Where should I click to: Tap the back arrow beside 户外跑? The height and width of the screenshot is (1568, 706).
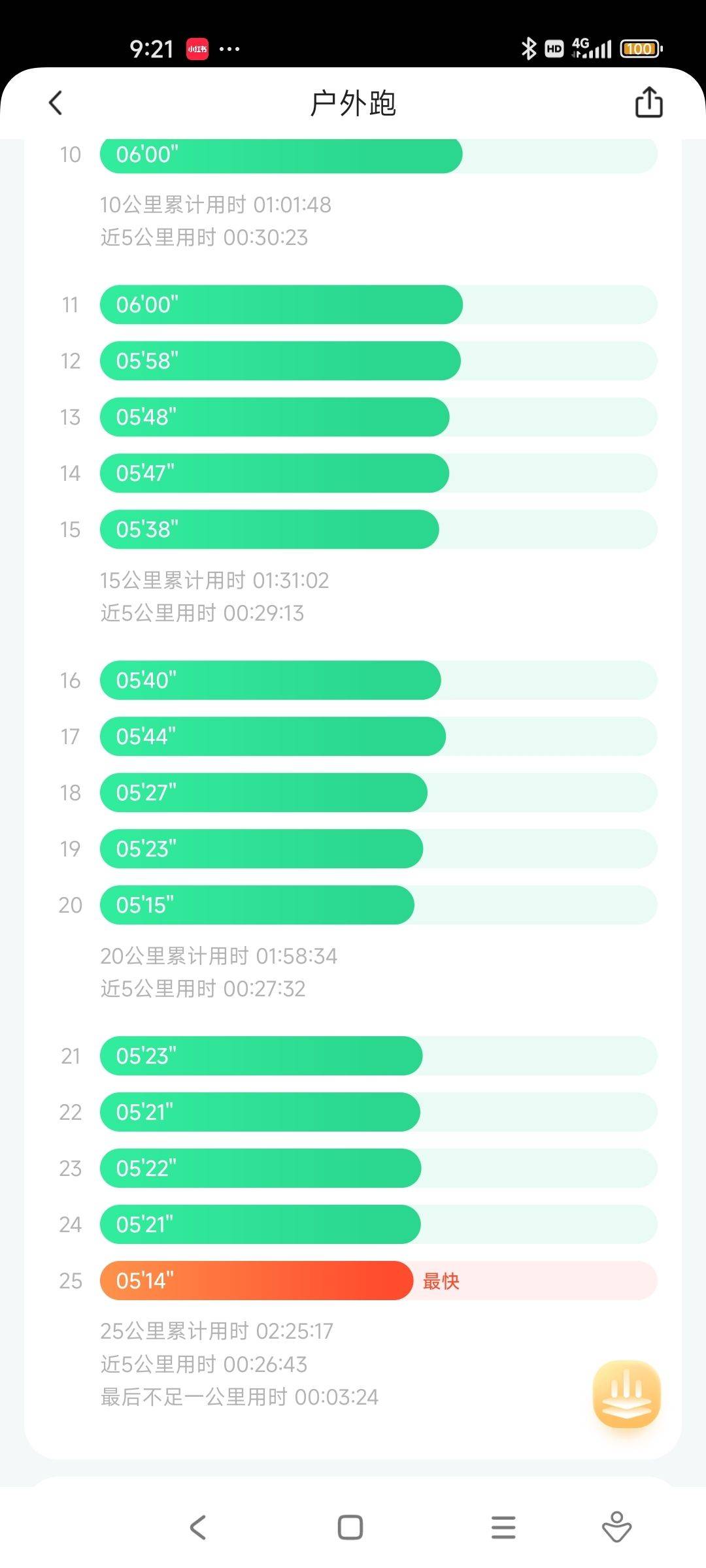tap(56, 102)
